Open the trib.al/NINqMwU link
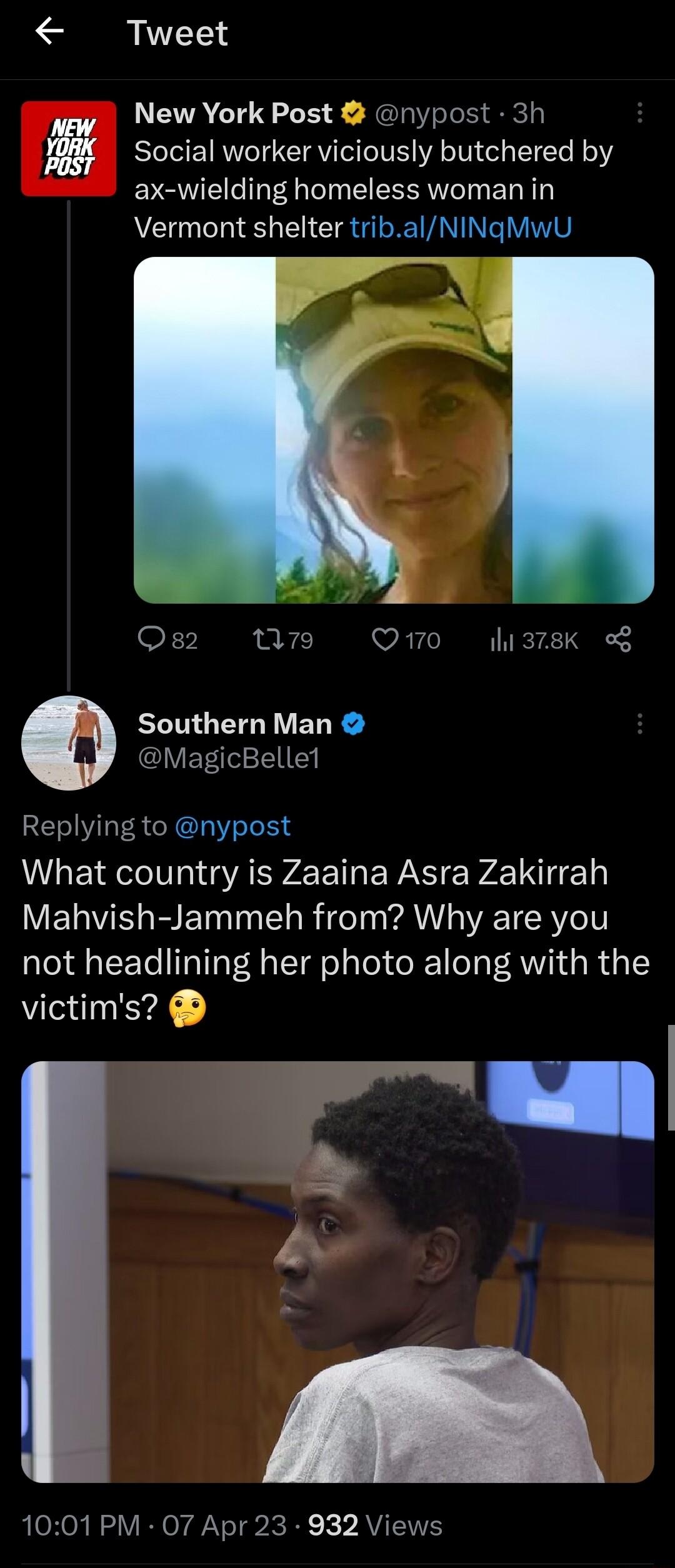Screen dimensions: 675x1568 pyautogui.click(x=461, y=227)
